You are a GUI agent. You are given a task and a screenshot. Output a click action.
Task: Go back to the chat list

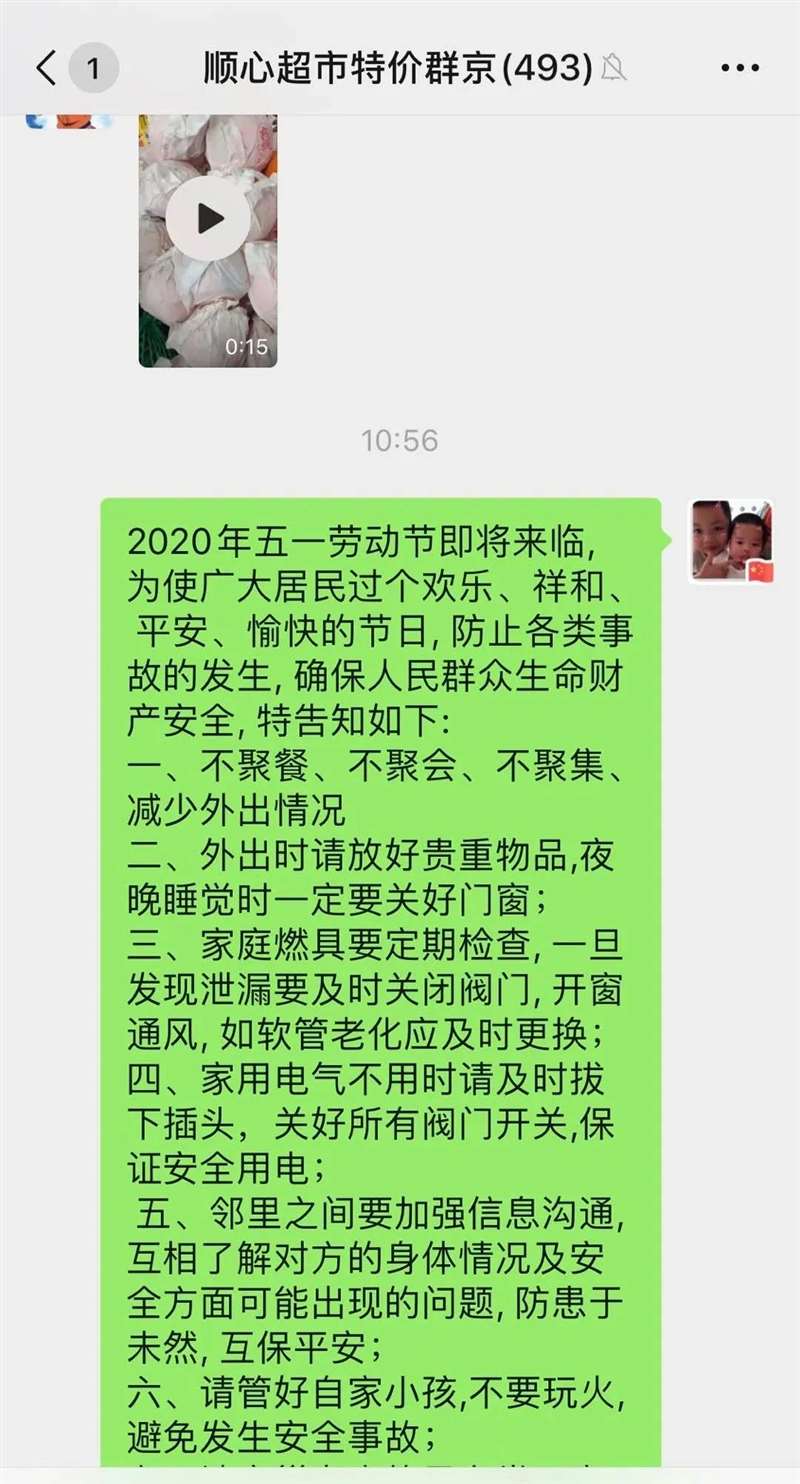point(48,69)
